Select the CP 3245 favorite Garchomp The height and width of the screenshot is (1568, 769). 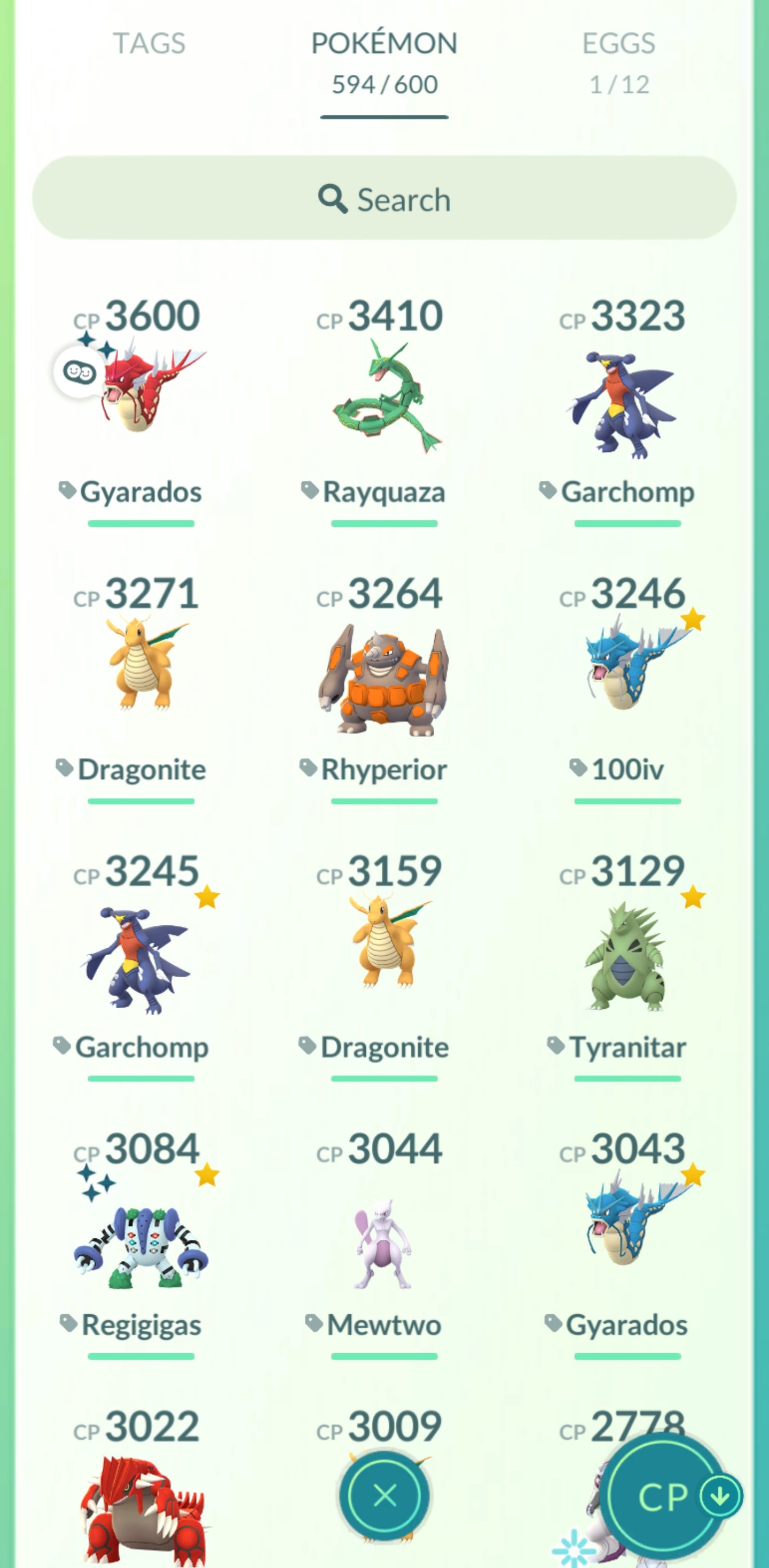[x=141, y=958]
